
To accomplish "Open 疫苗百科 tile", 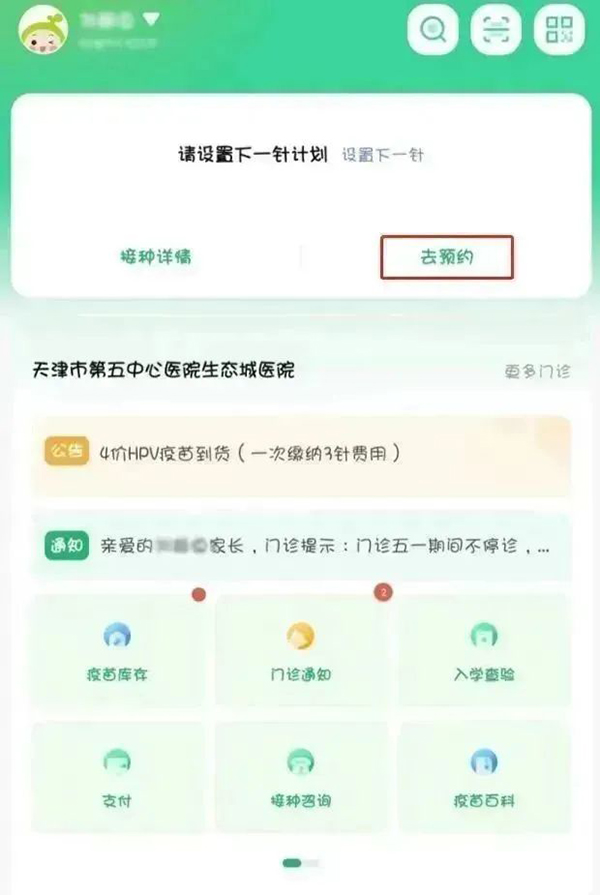I will pos(484,777).
